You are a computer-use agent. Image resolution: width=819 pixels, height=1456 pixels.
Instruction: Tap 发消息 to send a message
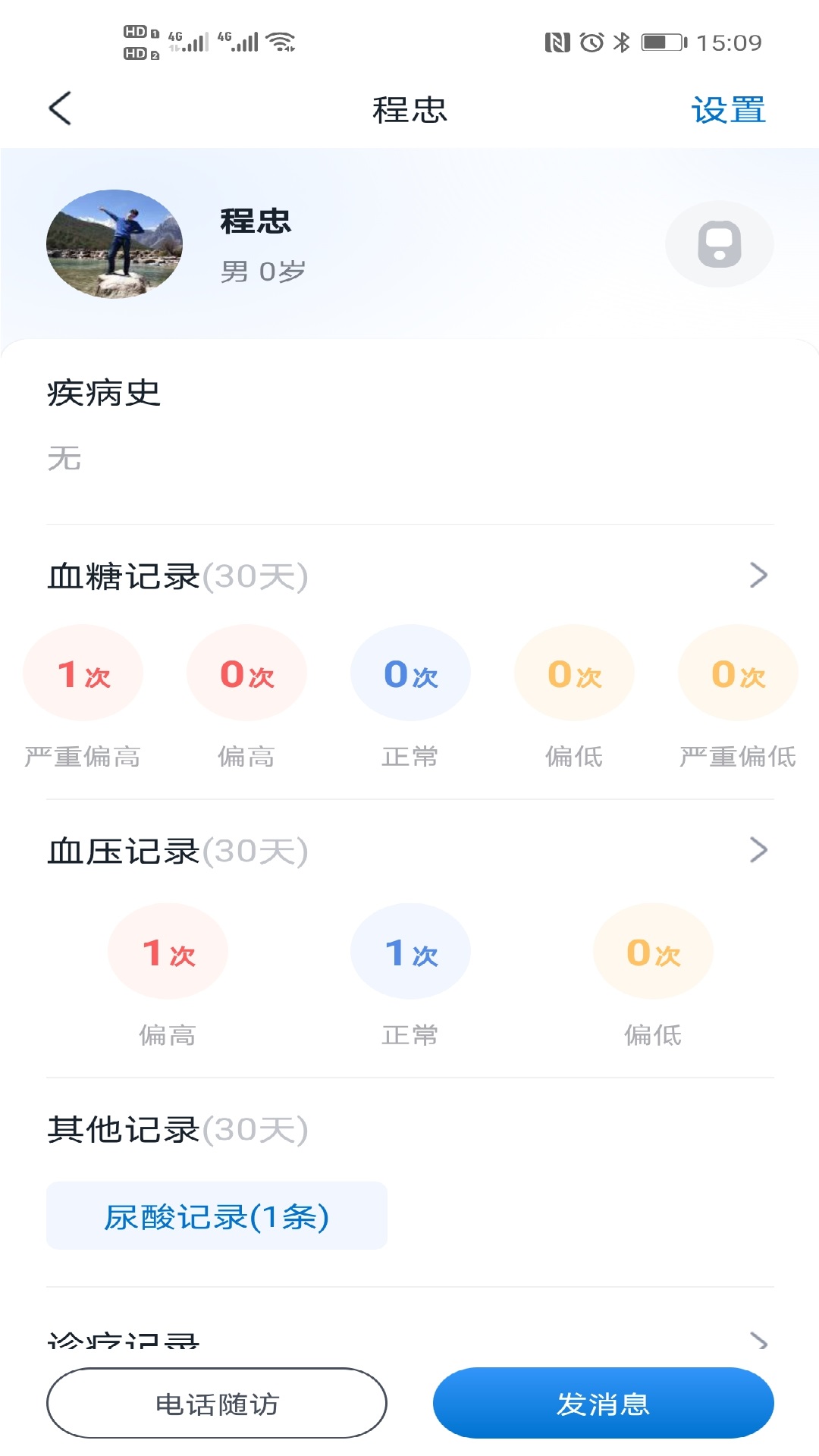pyautogui.click(x=603, y=1404)
